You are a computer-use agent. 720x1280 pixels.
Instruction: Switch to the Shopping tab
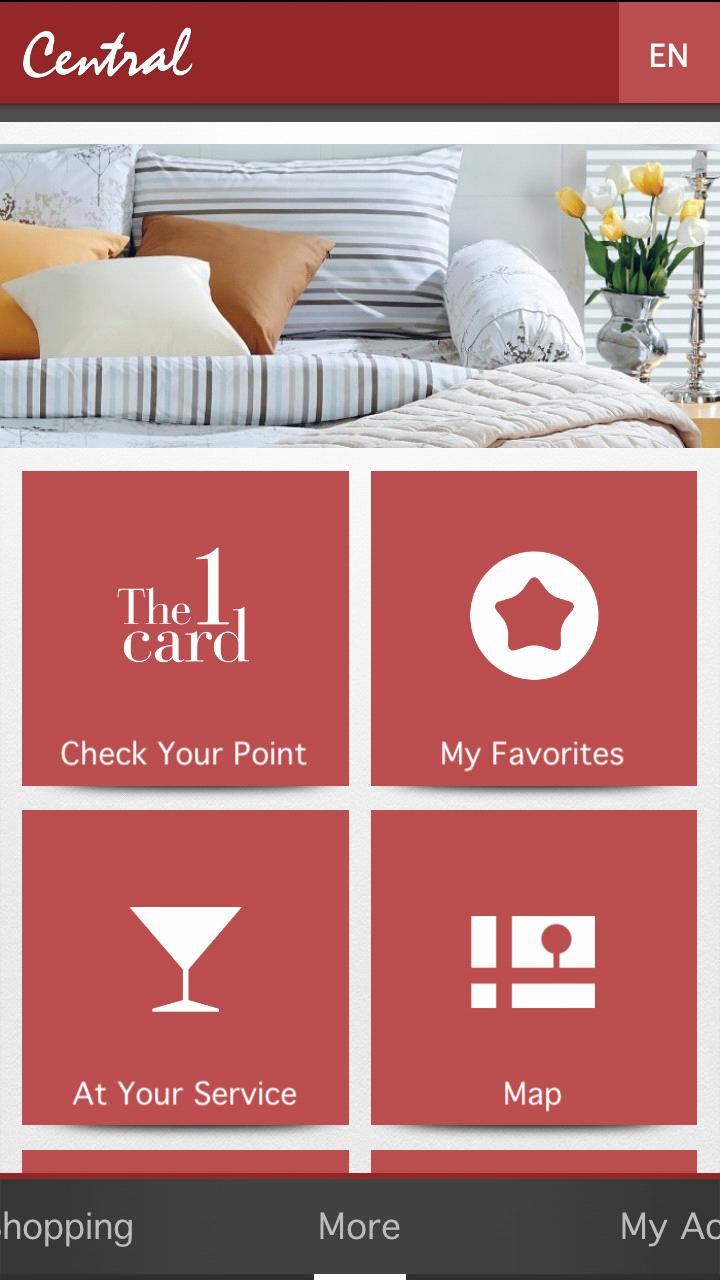pyautogui.click(x=66, y=1227)
